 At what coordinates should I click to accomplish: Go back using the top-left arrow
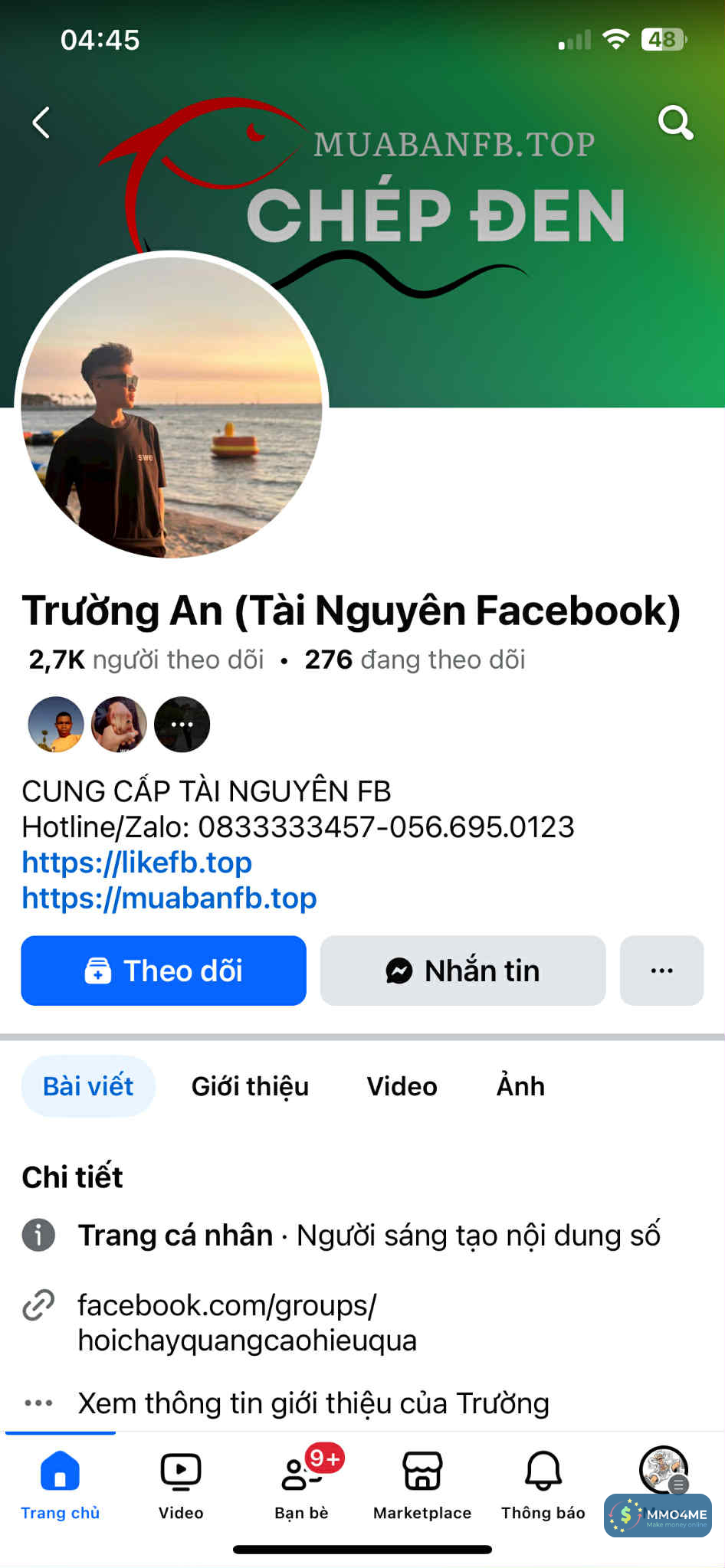point(41,123)
